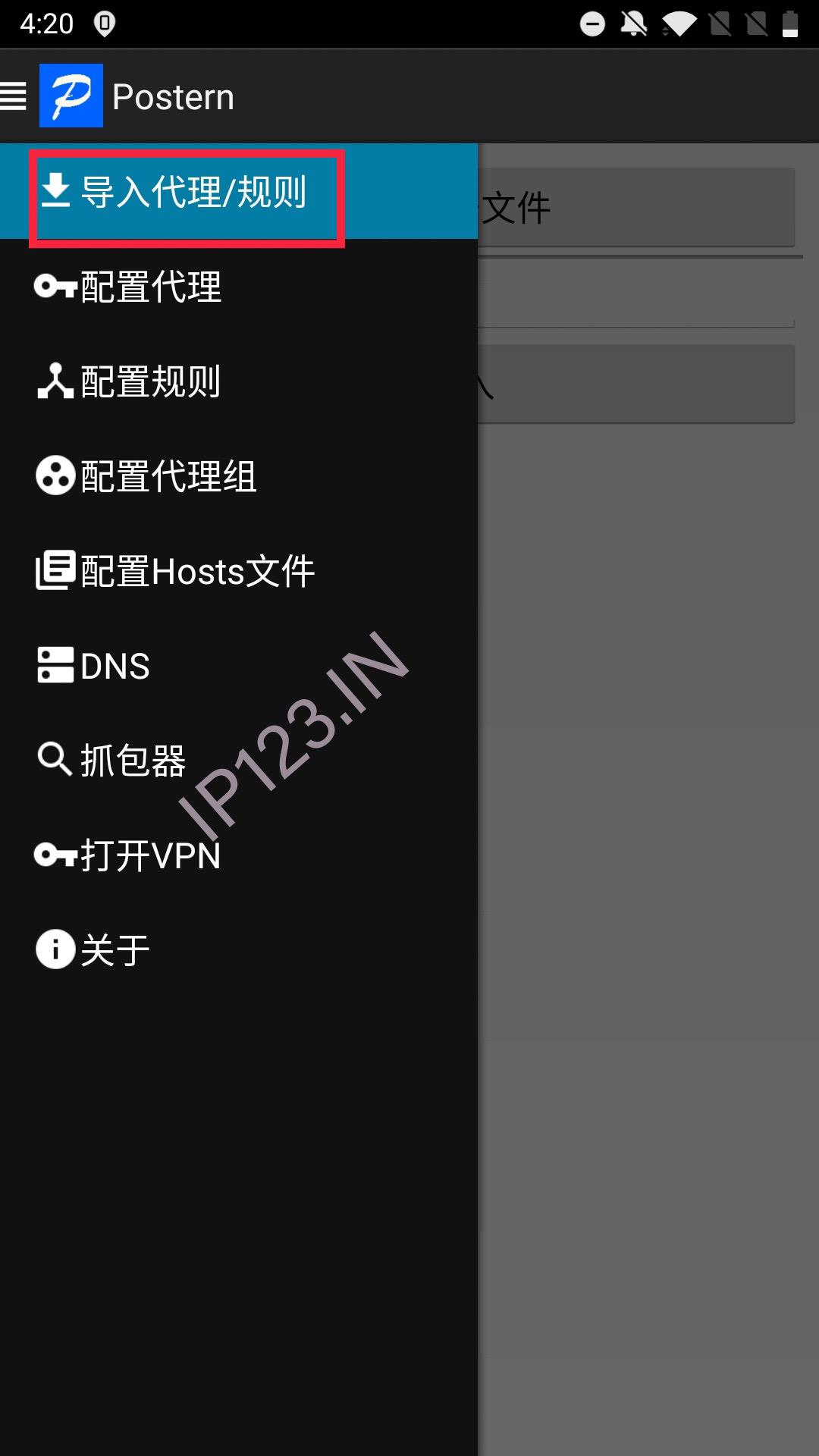Image resolution: width=819 pixels, height=1456 pixels.
Task: Open the 关于 about page
Action: (x=114, y=950)
